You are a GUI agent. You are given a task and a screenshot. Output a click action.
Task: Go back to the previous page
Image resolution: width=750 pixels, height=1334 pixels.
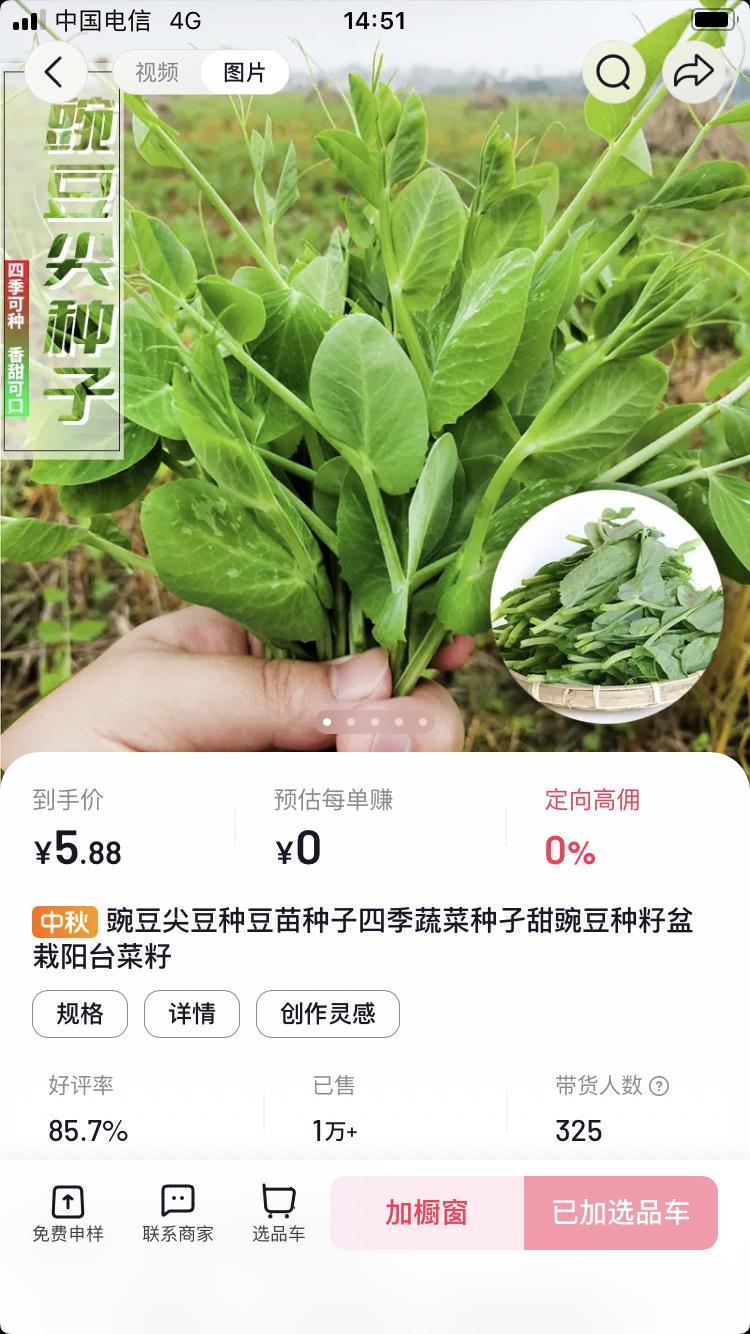point(55,71)
